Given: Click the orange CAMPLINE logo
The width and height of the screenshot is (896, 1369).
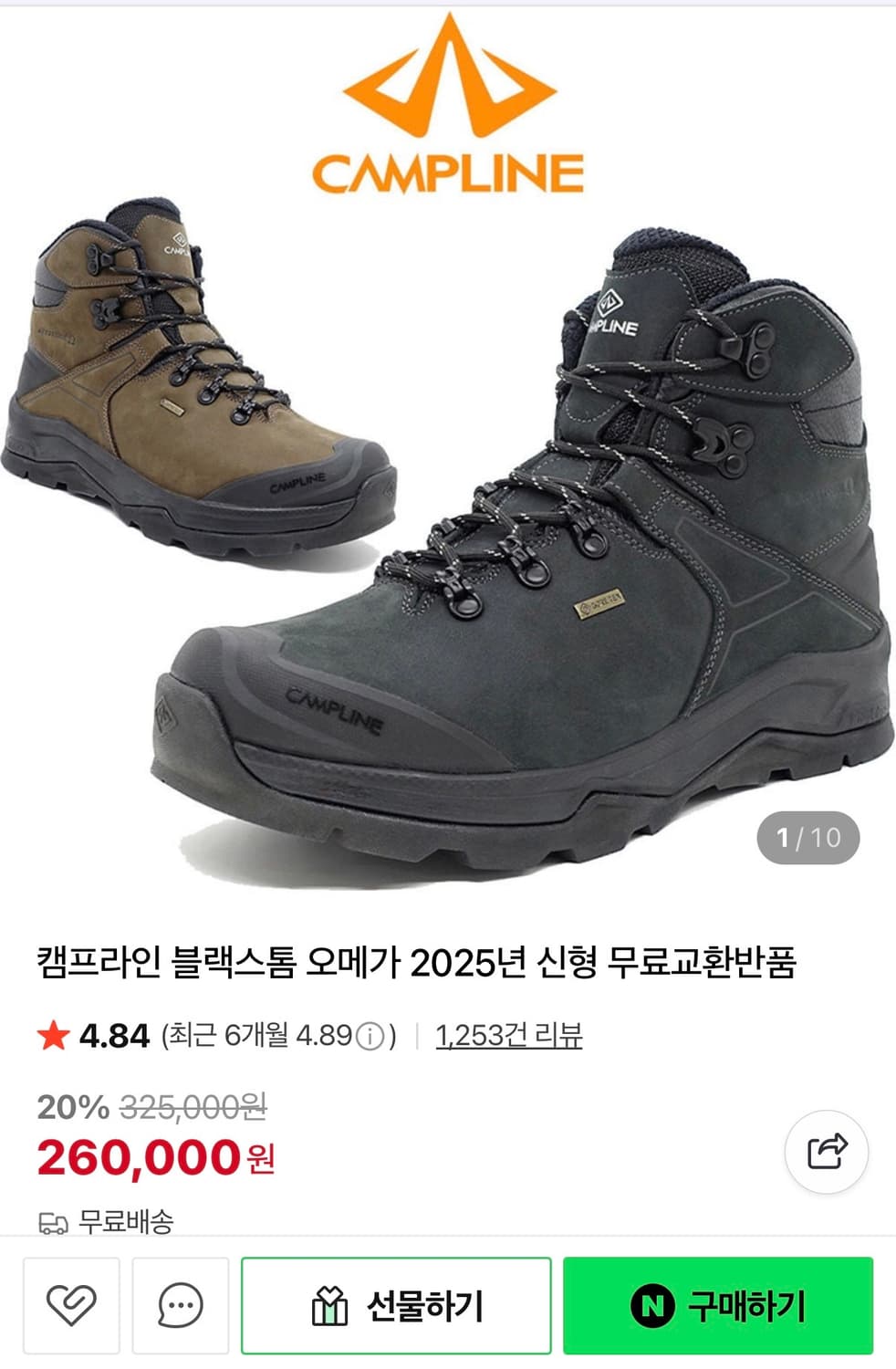Looking at the screenshot, I should coord(448,100).
